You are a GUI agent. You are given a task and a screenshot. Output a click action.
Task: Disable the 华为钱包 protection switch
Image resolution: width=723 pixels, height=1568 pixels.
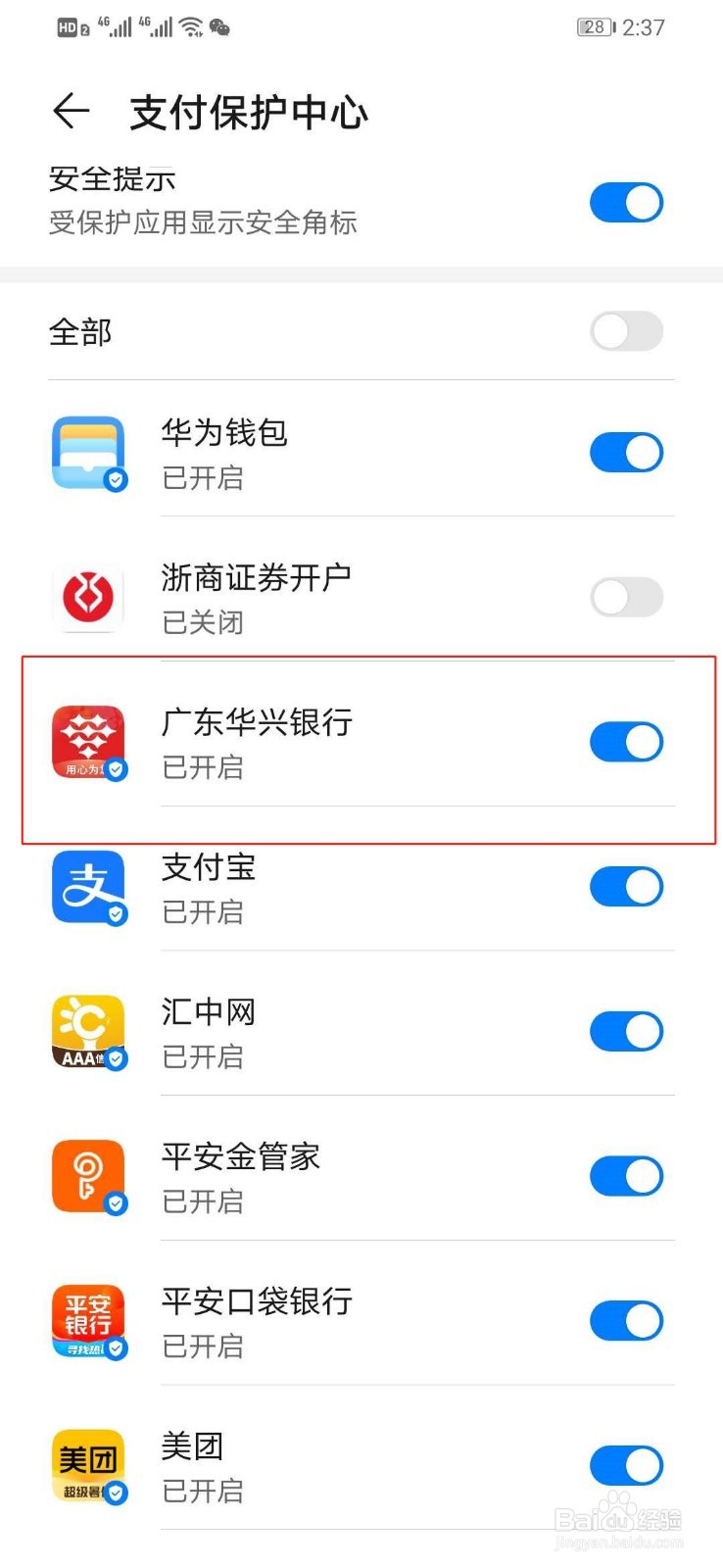point(627,452)
